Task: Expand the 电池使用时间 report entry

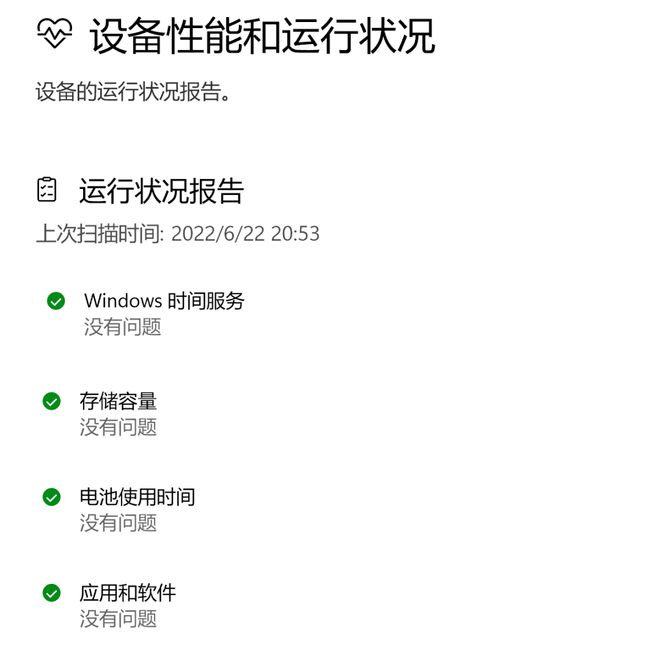Action: coord(137,497)
